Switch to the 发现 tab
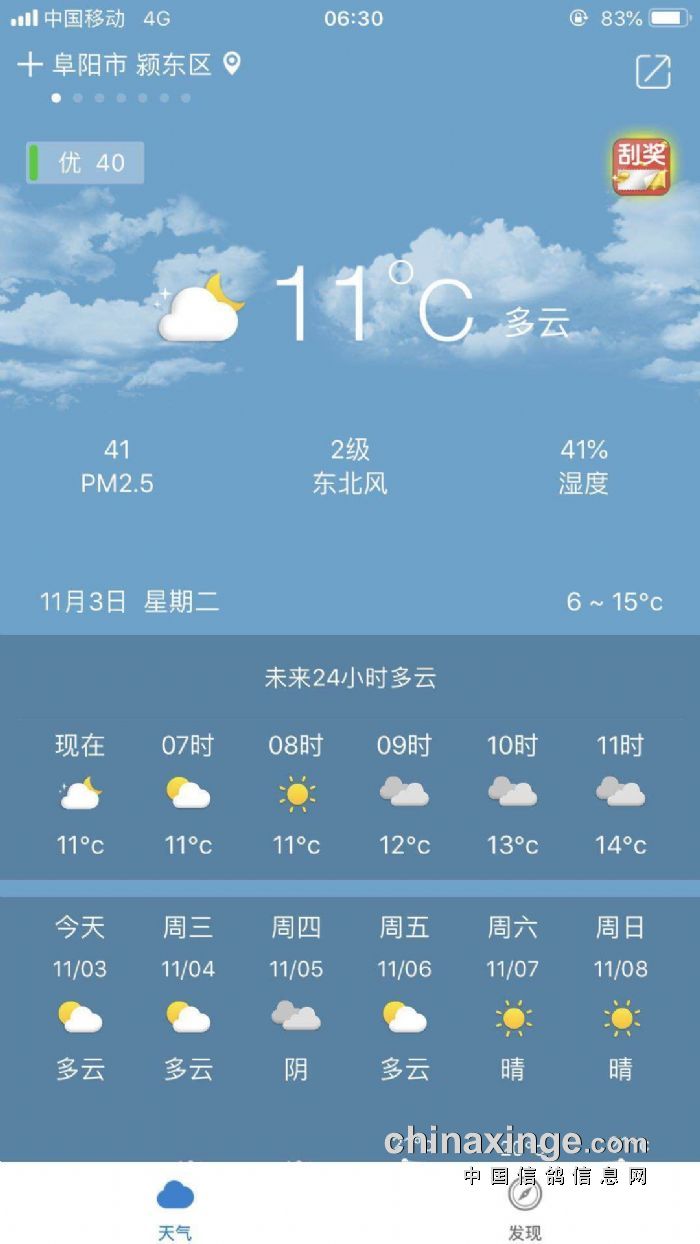 point(524,1208)
